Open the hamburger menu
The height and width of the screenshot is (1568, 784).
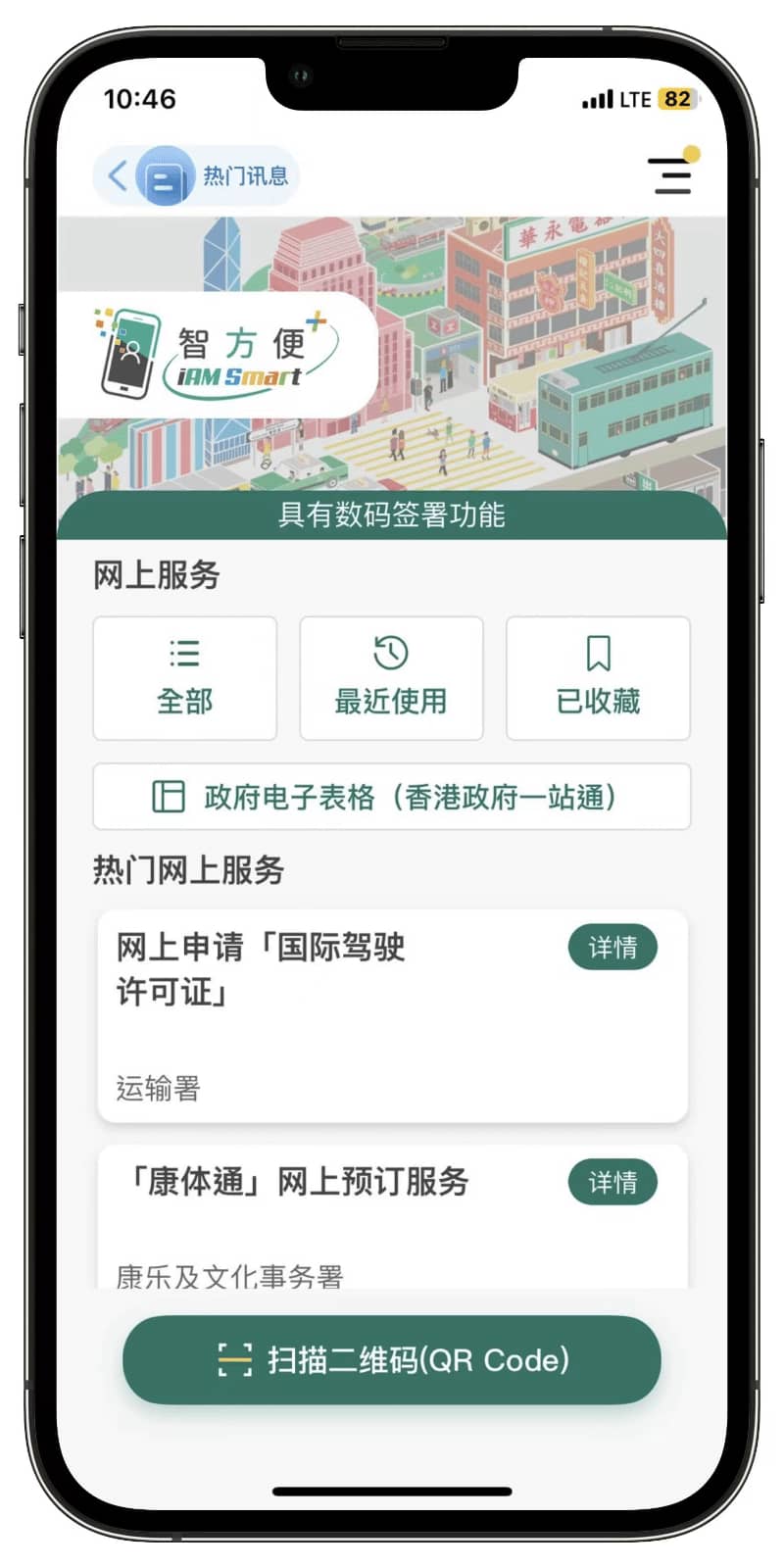coord(671,175)
